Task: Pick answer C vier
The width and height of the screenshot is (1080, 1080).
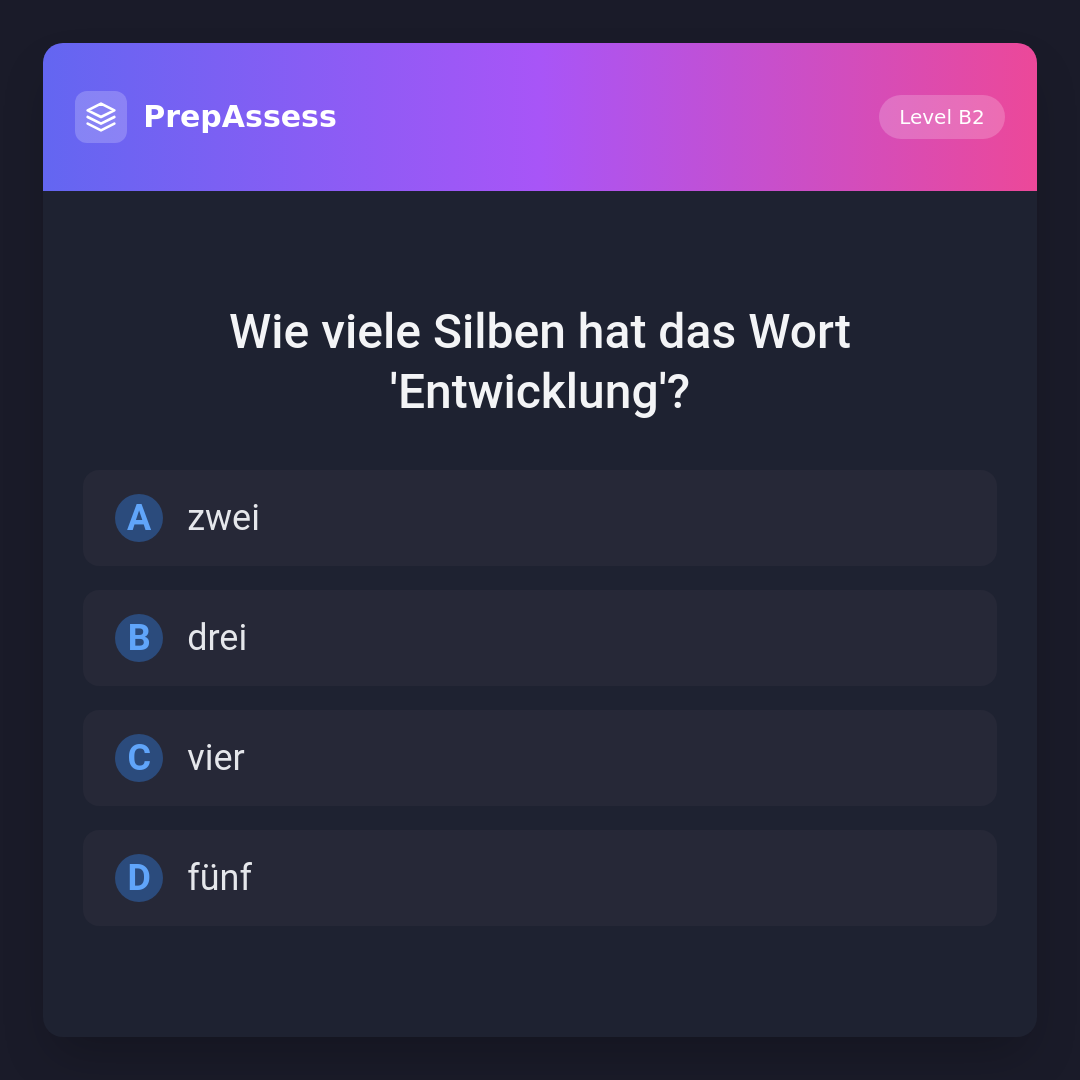Action: tap(539, 758)
